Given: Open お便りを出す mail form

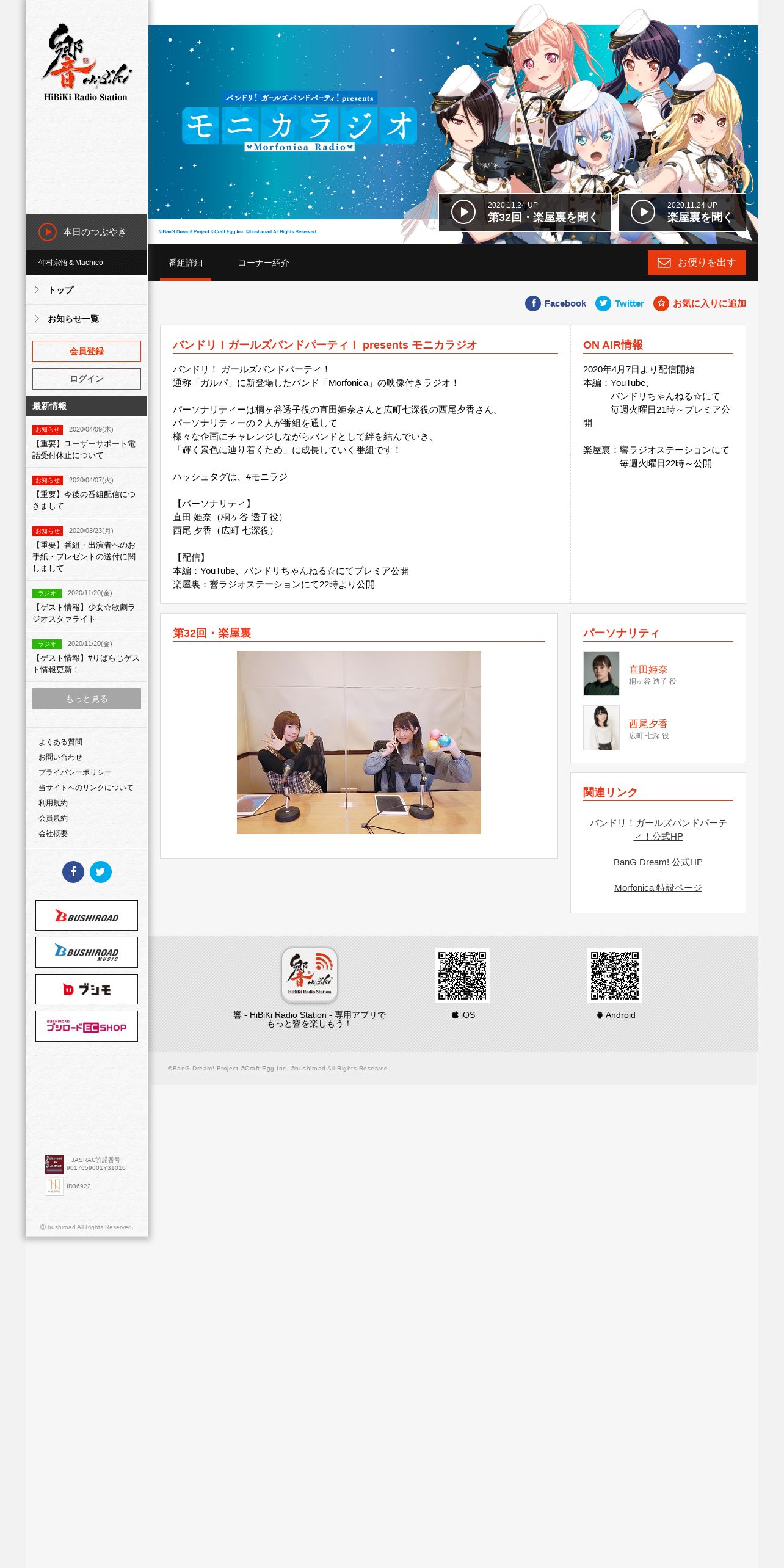Looking at the screenshot, I should coord(697,263).
